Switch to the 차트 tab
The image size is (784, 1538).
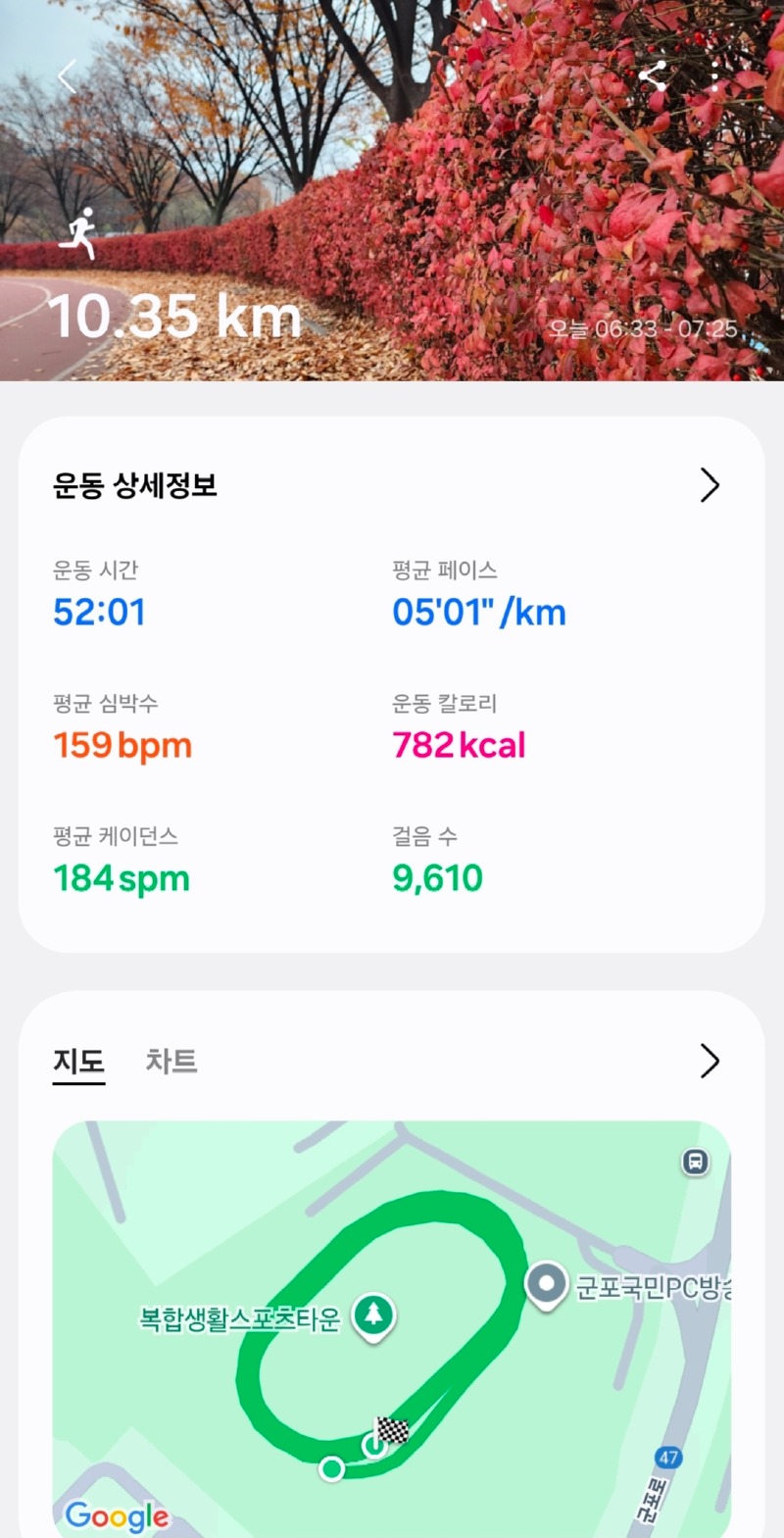(x=171, y=1061)
